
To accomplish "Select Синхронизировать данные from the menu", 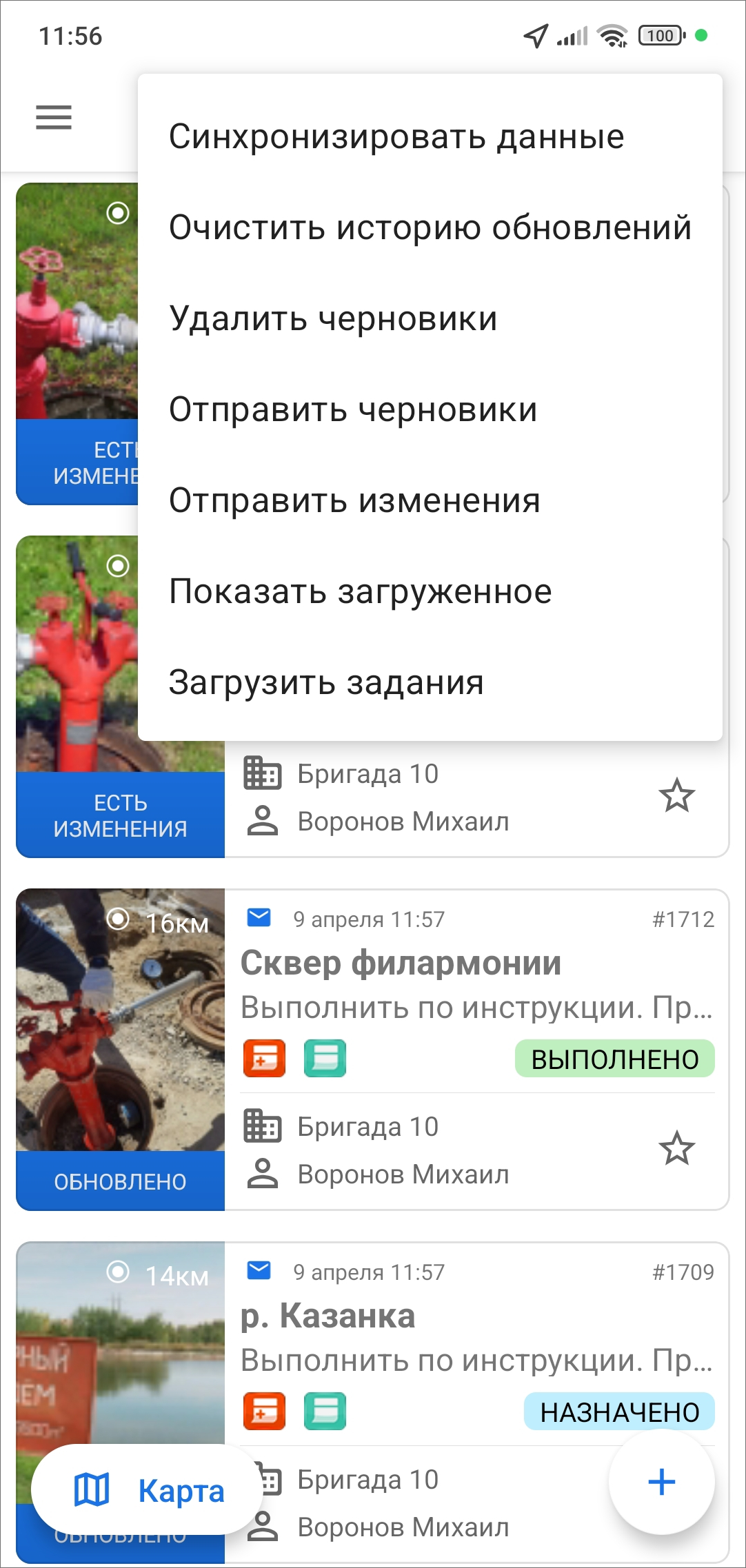I will coord(398,136).
